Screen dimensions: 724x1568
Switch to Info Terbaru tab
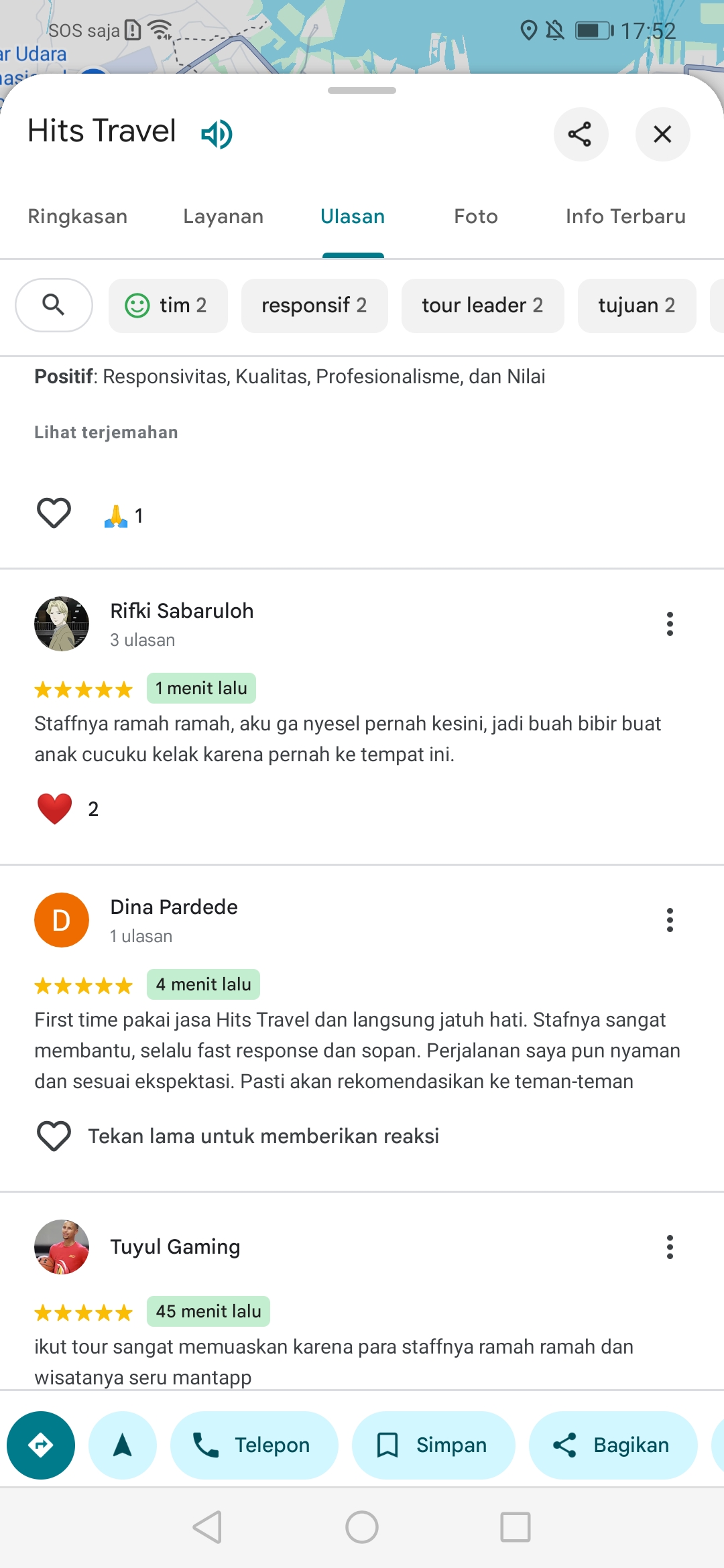click(625, 216)
